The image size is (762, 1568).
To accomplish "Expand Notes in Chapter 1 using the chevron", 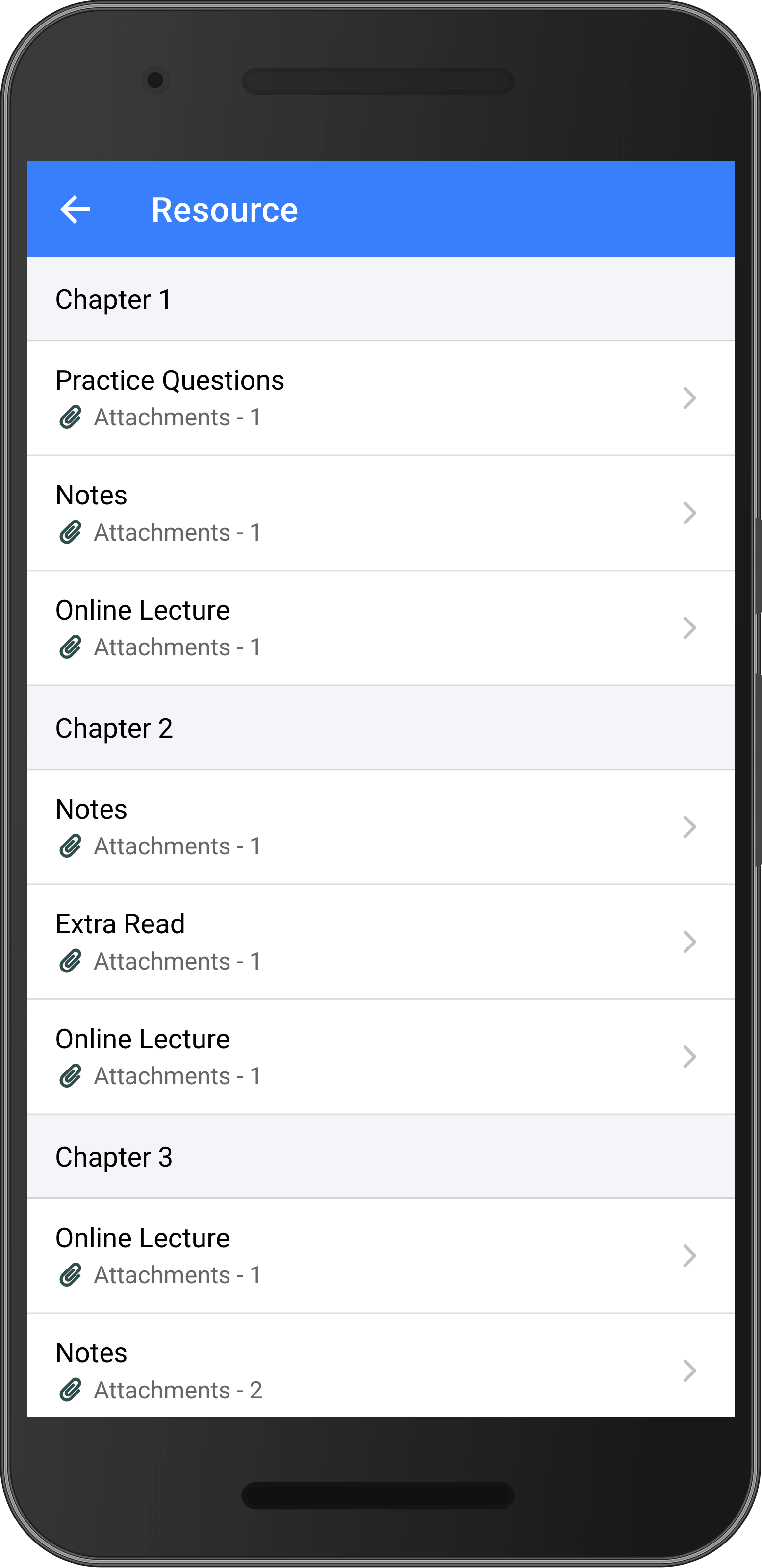I will [689, 513].
